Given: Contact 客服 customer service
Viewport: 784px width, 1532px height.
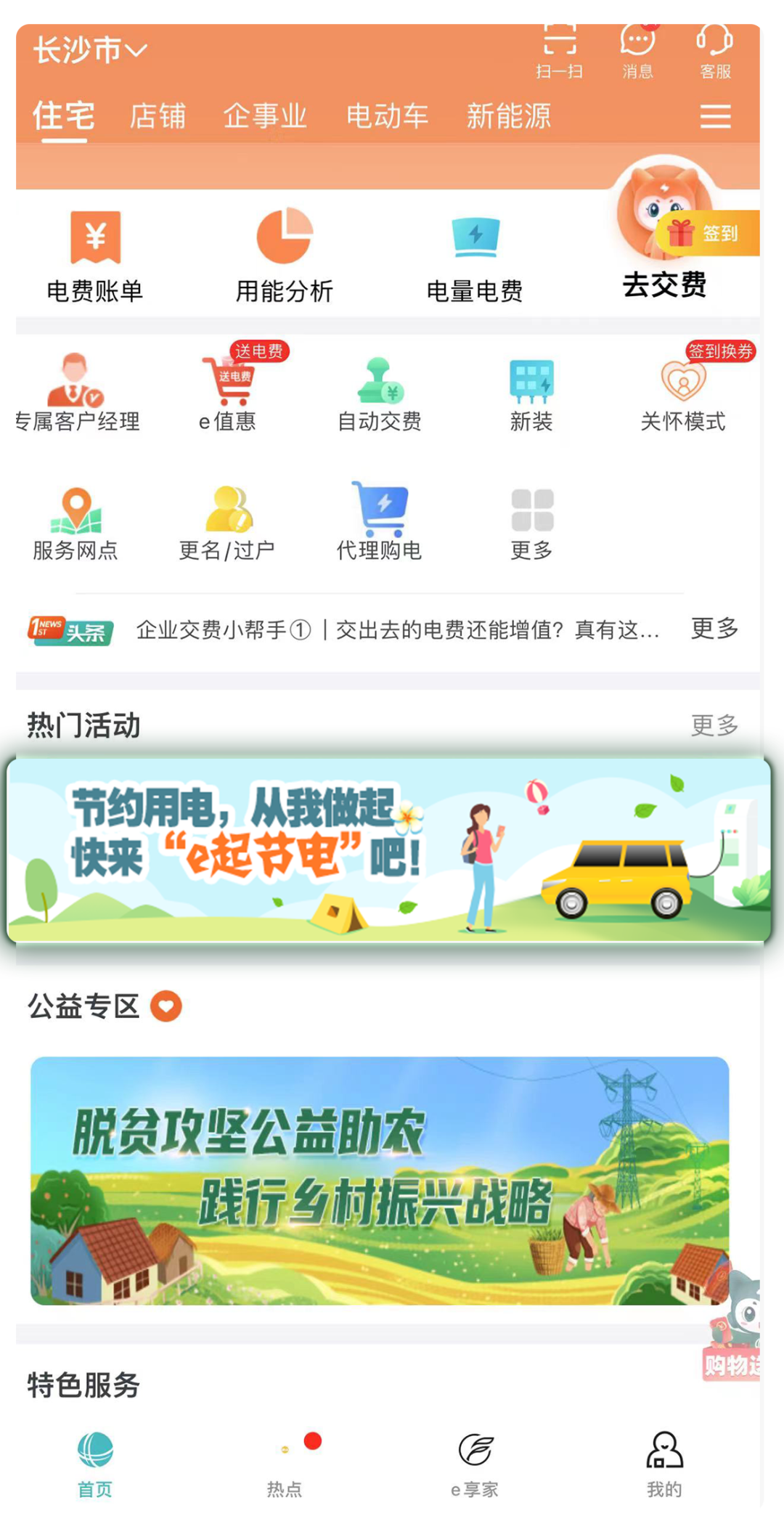Looking at the screenshot, I should (715, 49).
